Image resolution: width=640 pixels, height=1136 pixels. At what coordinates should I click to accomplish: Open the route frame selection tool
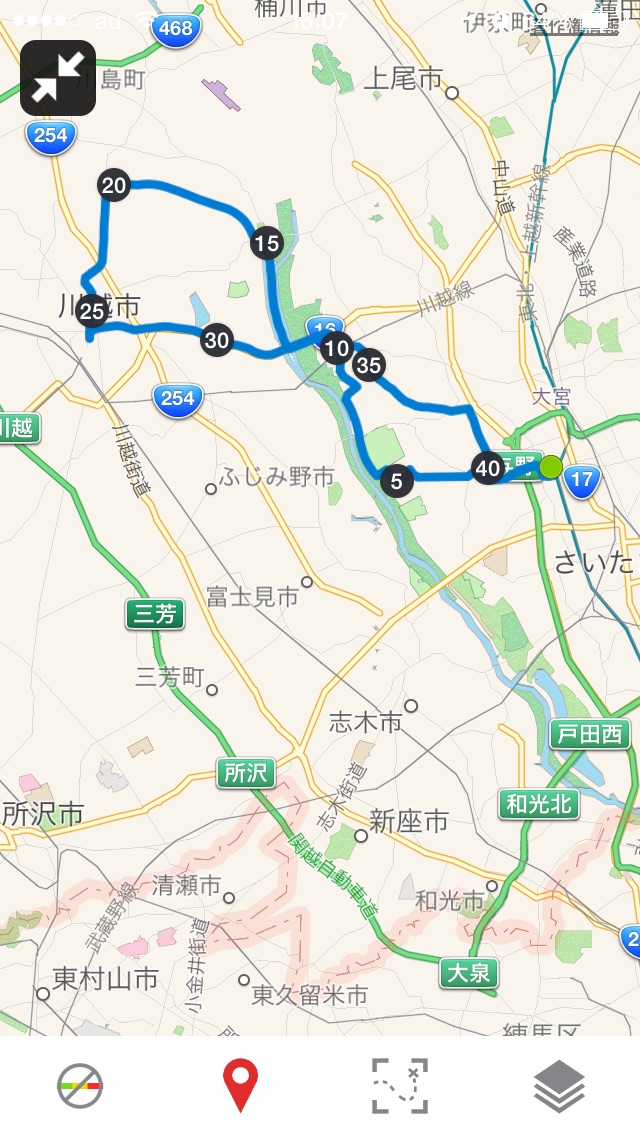click(400, 1086)
